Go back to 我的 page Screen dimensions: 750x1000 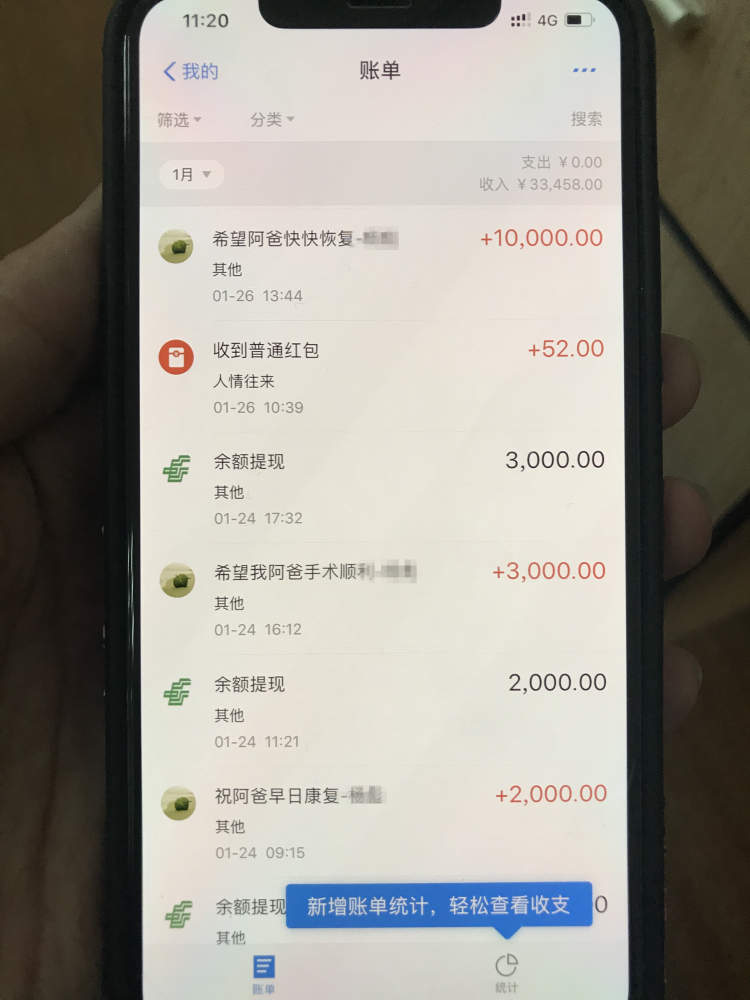[x=190, y=72]
